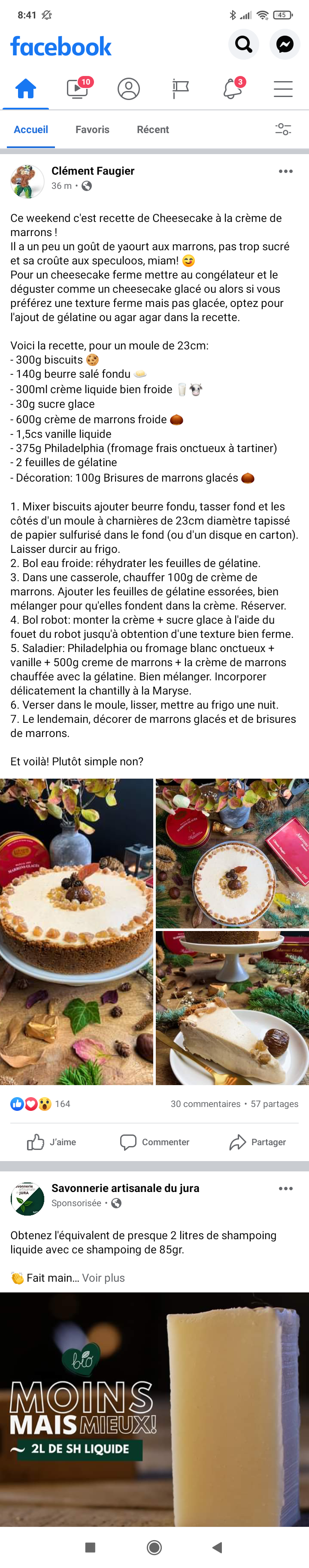The width and height of the screenshot is (309, 1568).
Task: Open the Pages flag tab
Action: coord(180,89)
